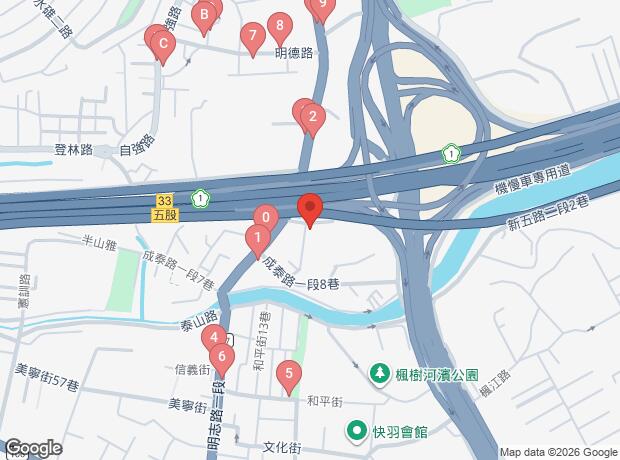The width and height of the screenshot is (620, 460).
Task: Select map marker number 5
Action: [x=289, y=376]
